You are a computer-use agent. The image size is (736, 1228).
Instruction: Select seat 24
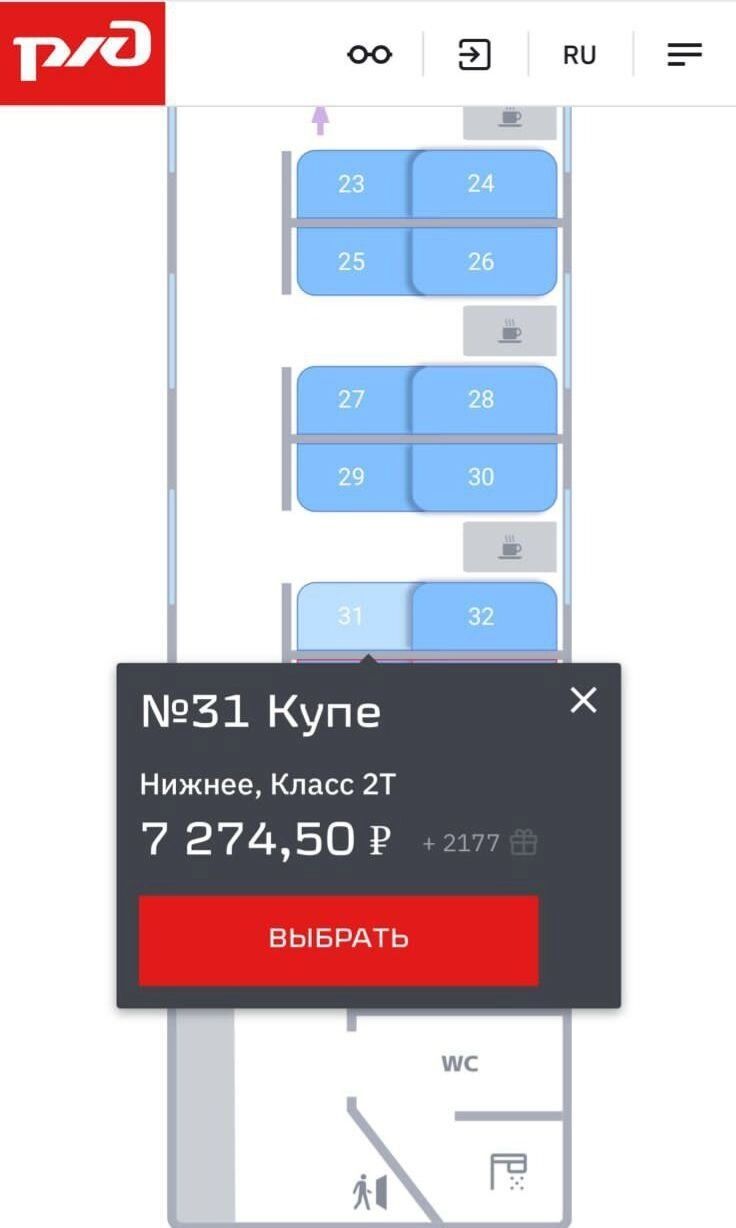pos(481,183)
